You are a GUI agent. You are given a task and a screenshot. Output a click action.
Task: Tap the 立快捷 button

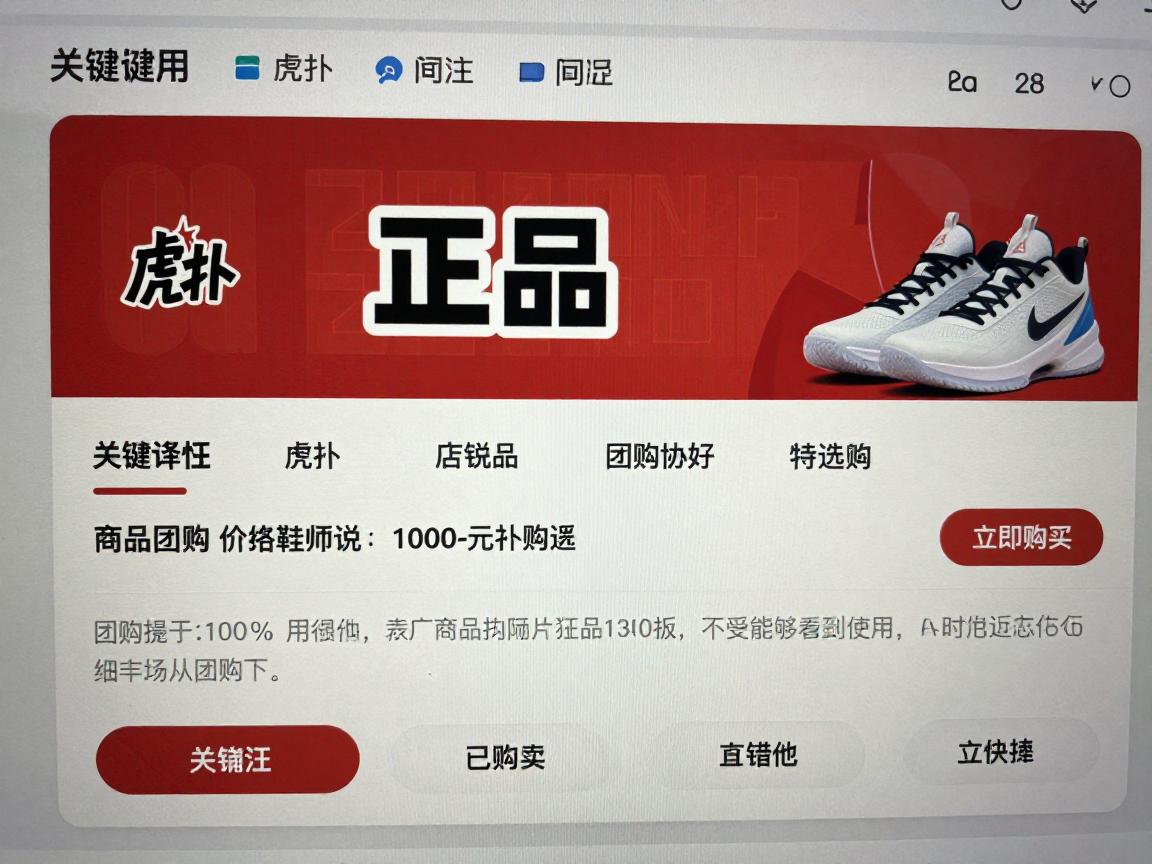point(995,751)
